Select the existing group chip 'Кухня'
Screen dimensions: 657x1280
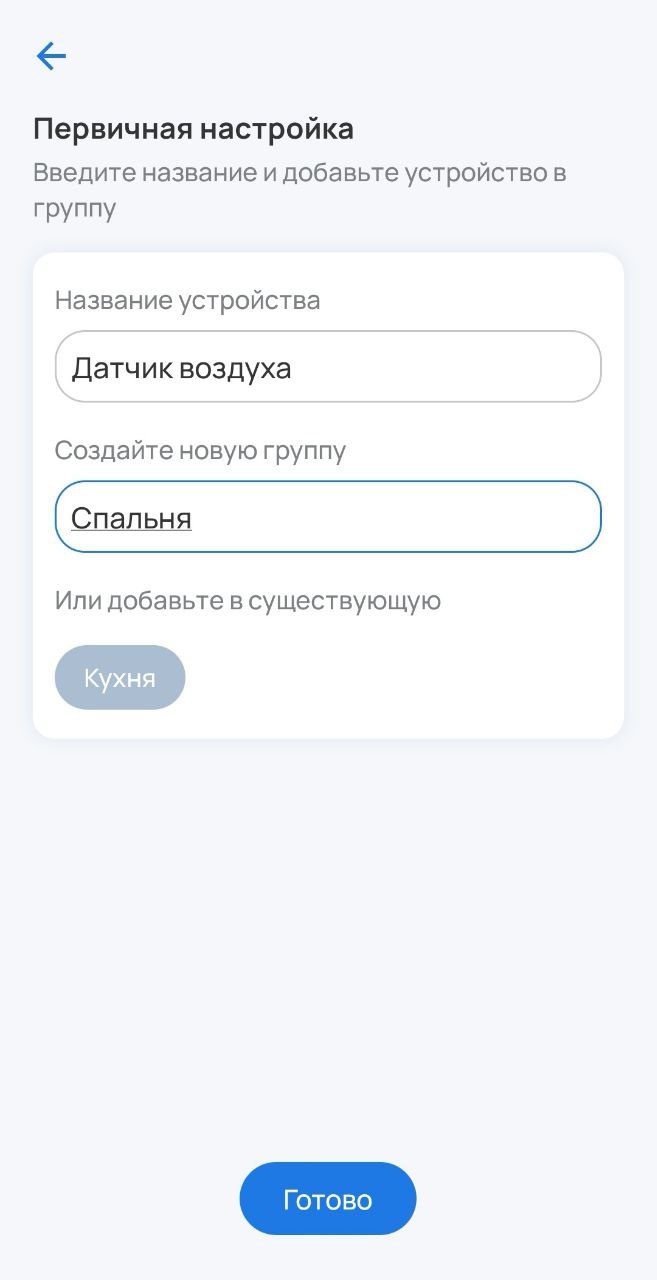120,678
